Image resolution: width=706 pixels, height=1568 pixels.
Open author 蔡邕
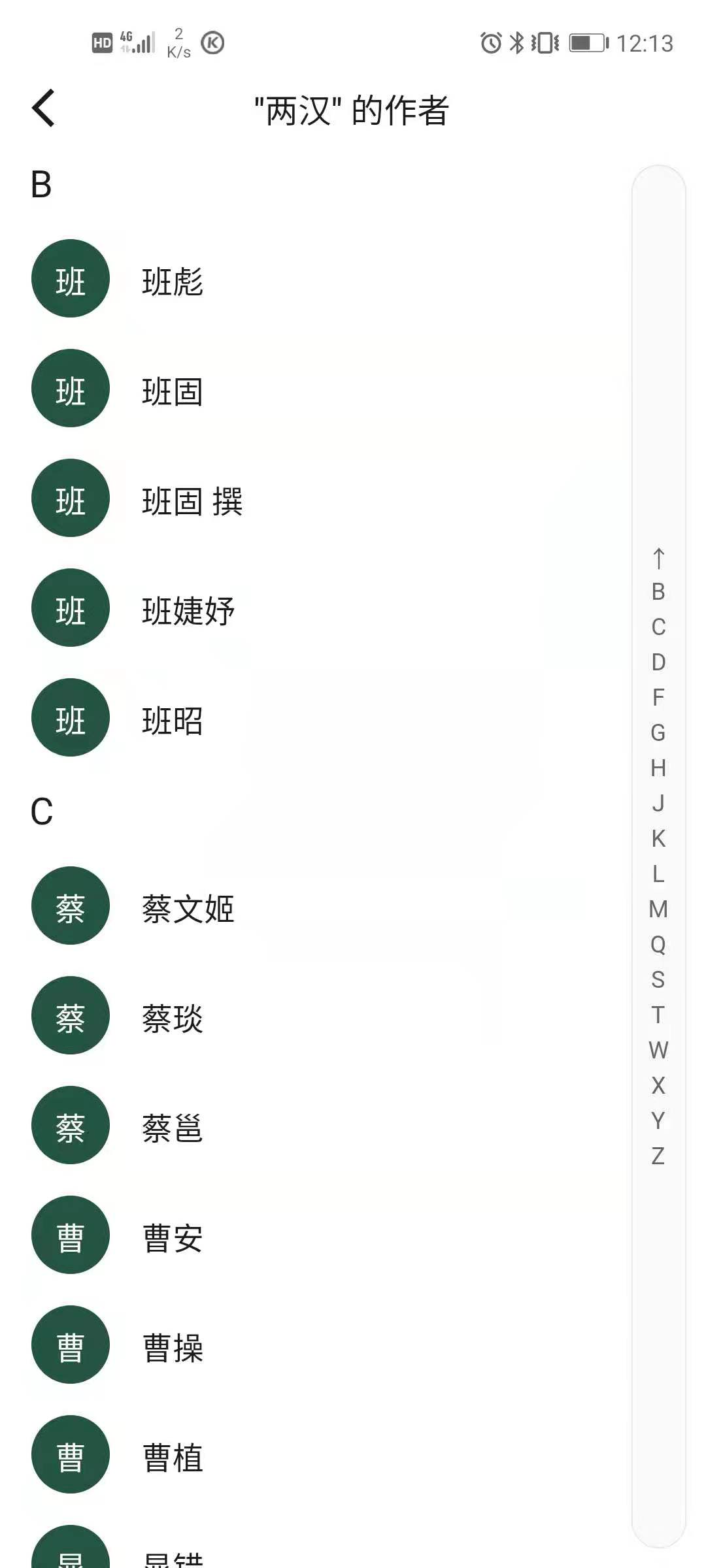point(173,1128)
